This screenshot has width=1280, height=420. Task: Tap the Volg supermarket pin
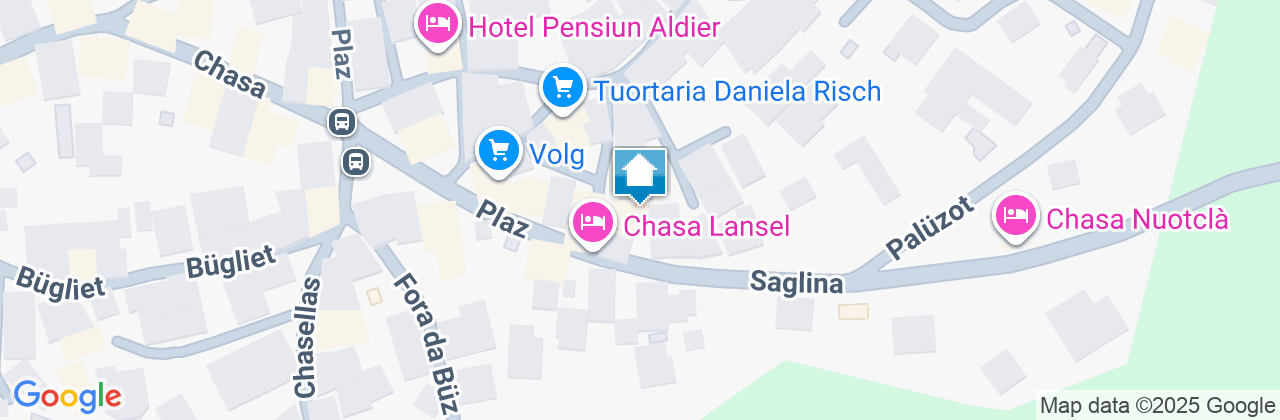point(498,151)
